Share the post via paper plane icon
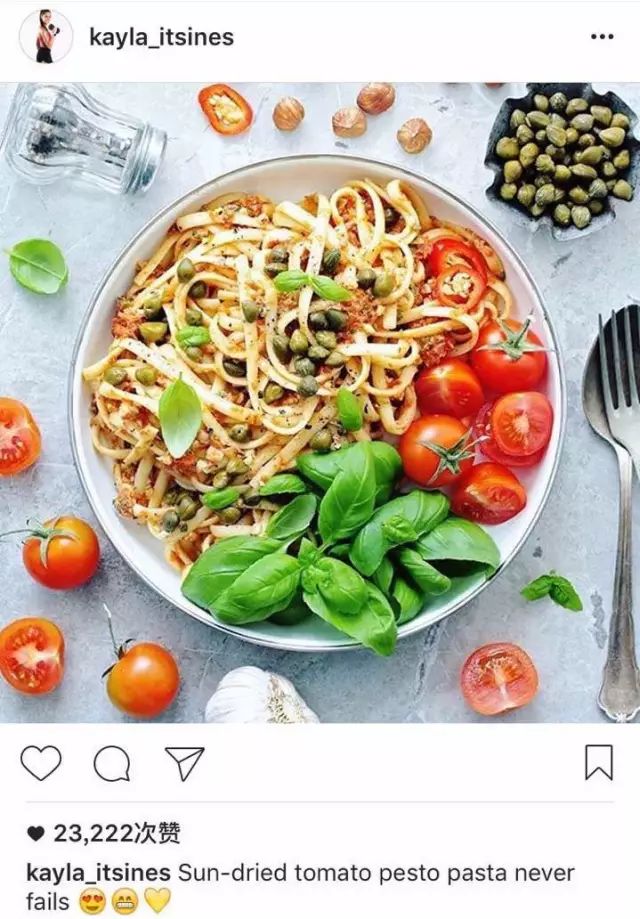 click(184, 763)
